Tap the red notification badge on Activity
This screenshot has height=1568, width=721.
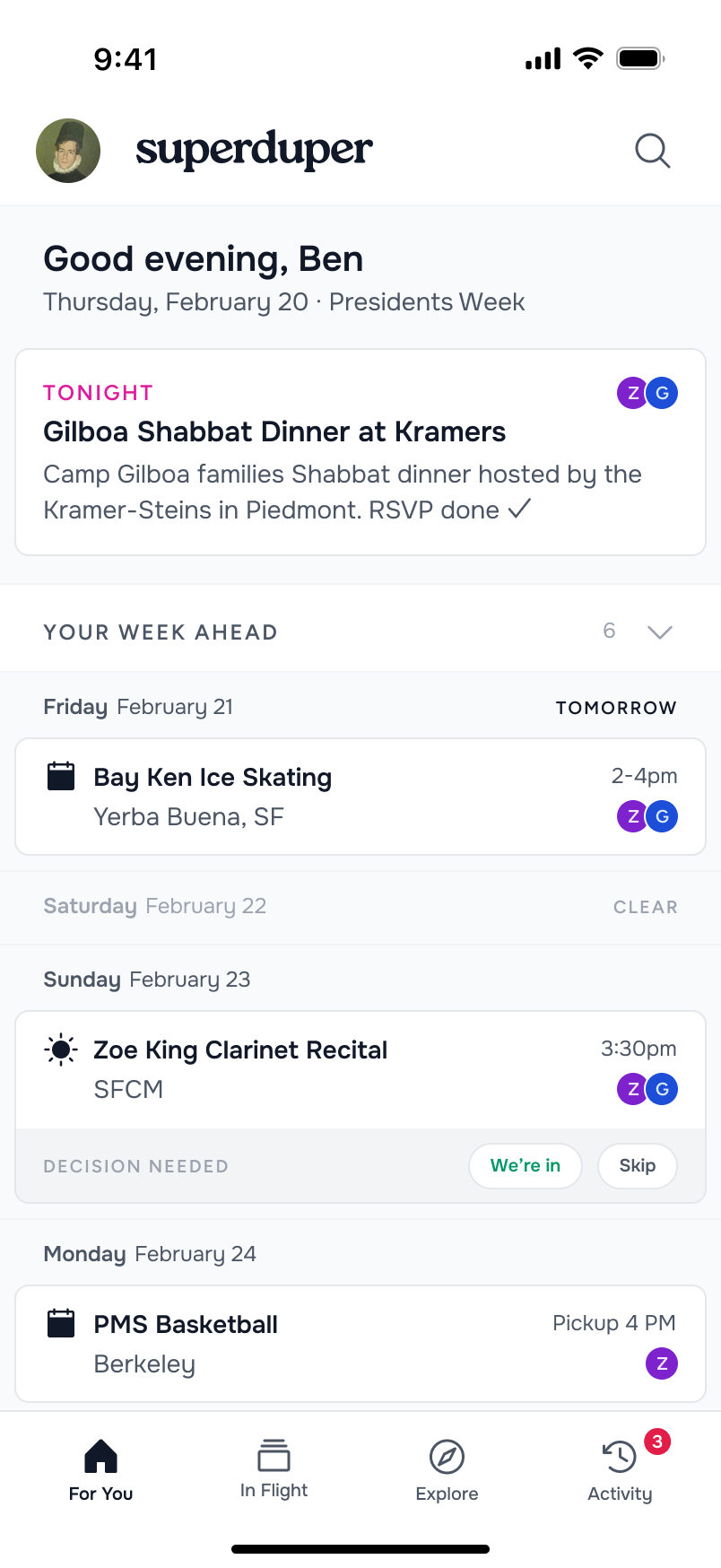tap(656, 1433)
